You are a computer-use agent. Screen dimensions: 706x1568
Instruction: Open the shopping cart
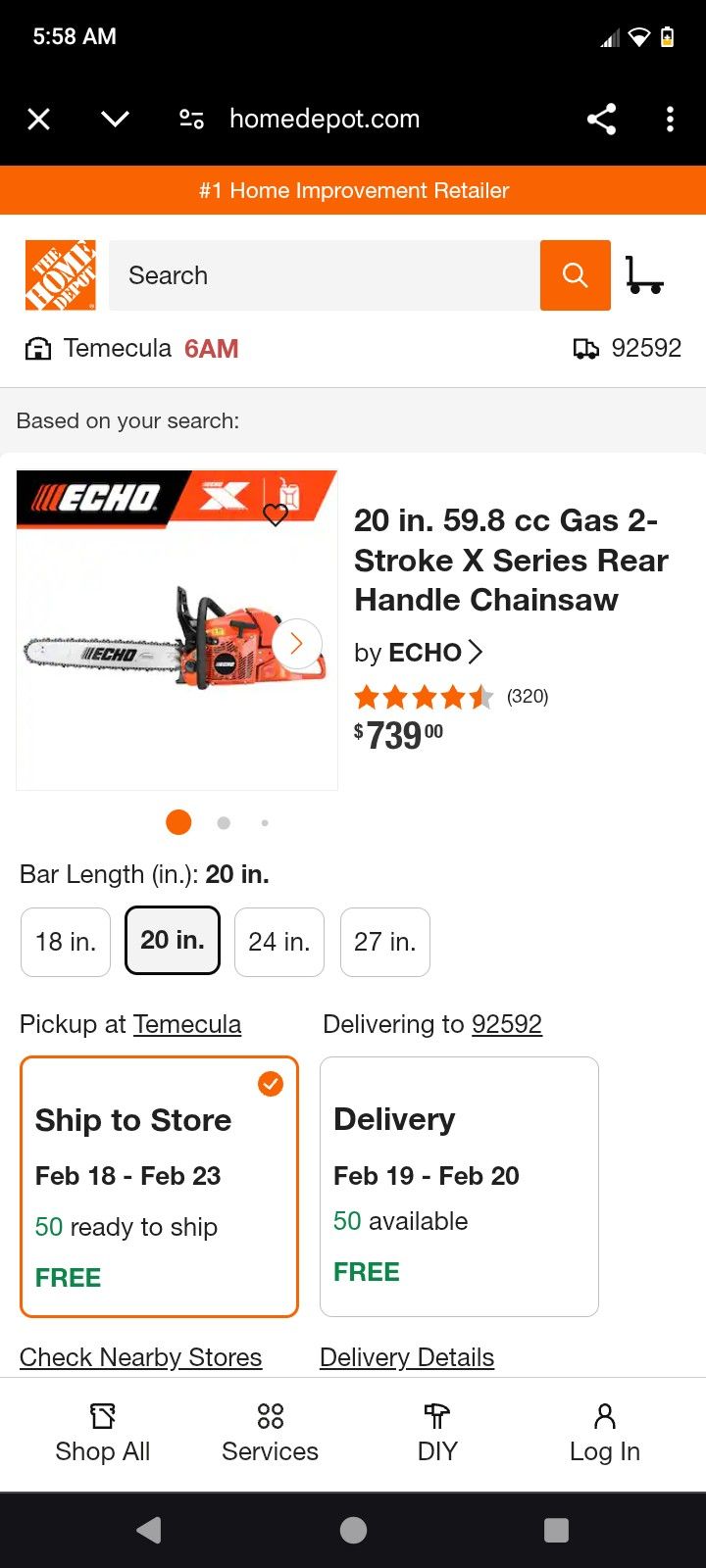coord(644,275)
